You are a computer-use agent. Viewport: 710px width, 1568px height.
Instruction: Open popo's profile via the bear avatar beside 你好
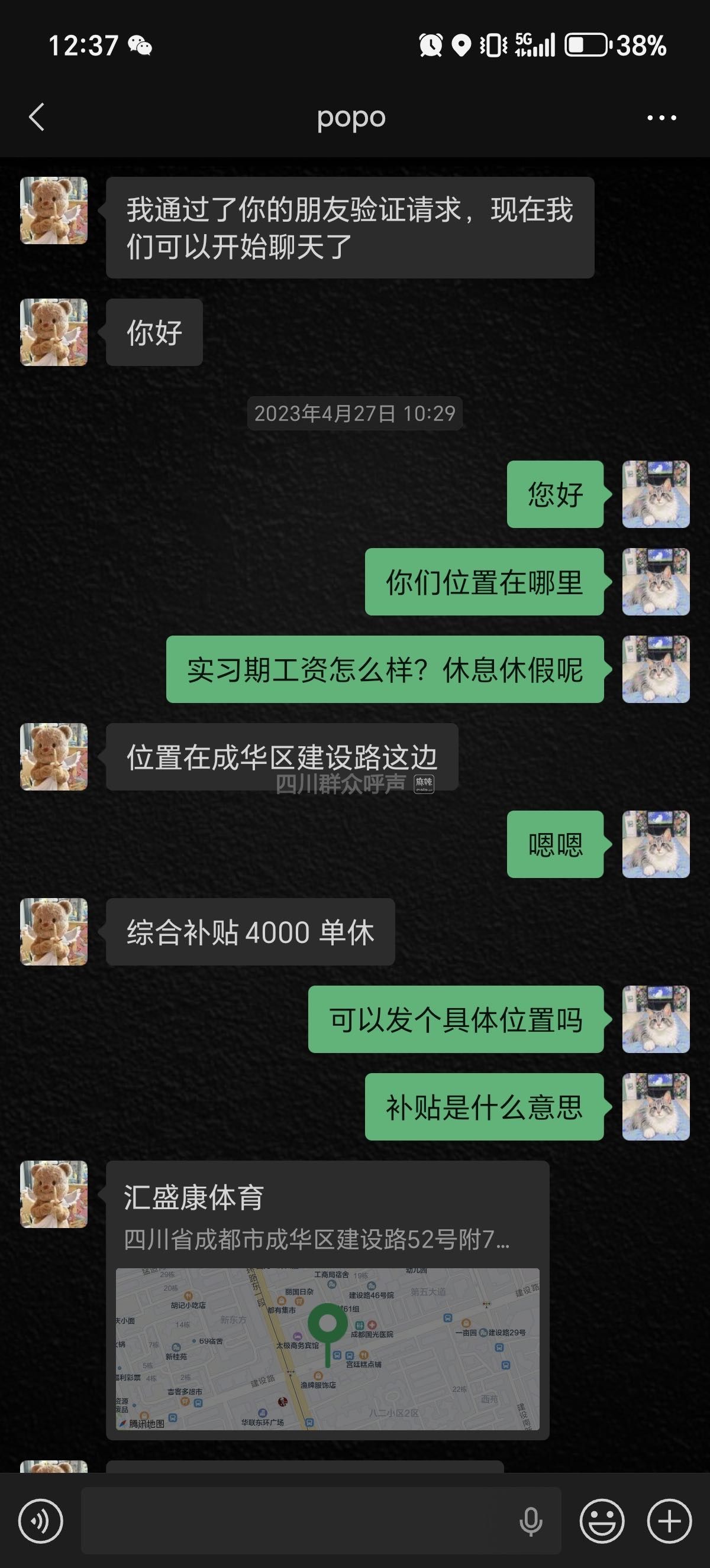54,332
